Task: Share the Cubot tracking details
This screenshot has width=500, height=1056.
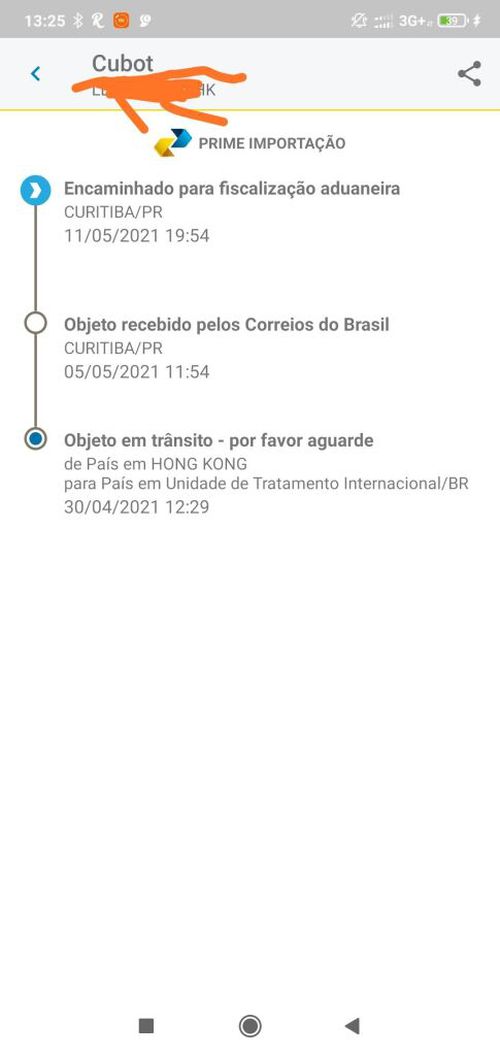Action: click(469, 73)
